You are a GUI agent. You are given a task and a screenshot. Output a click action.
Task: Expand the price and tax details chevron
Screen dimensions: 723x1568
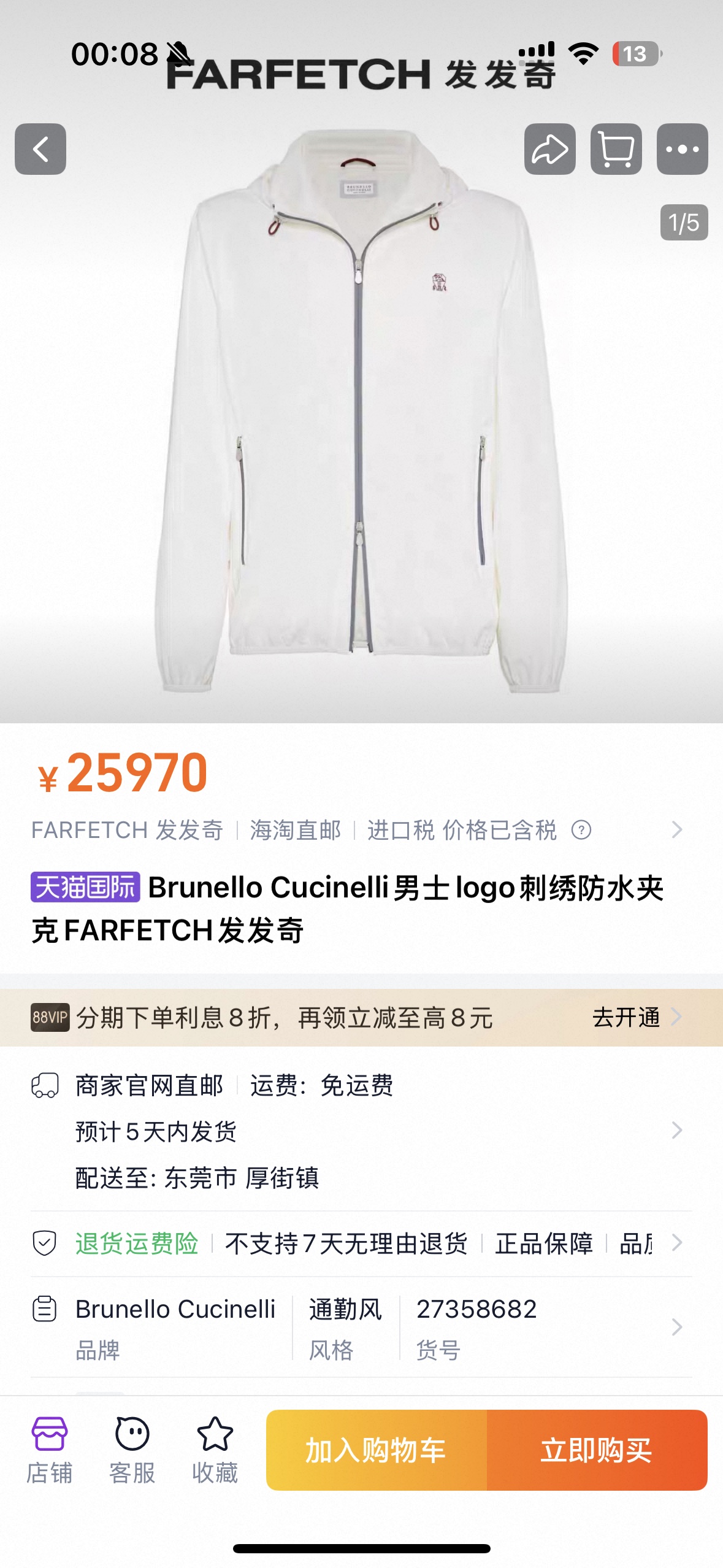(x=678, y=829)
